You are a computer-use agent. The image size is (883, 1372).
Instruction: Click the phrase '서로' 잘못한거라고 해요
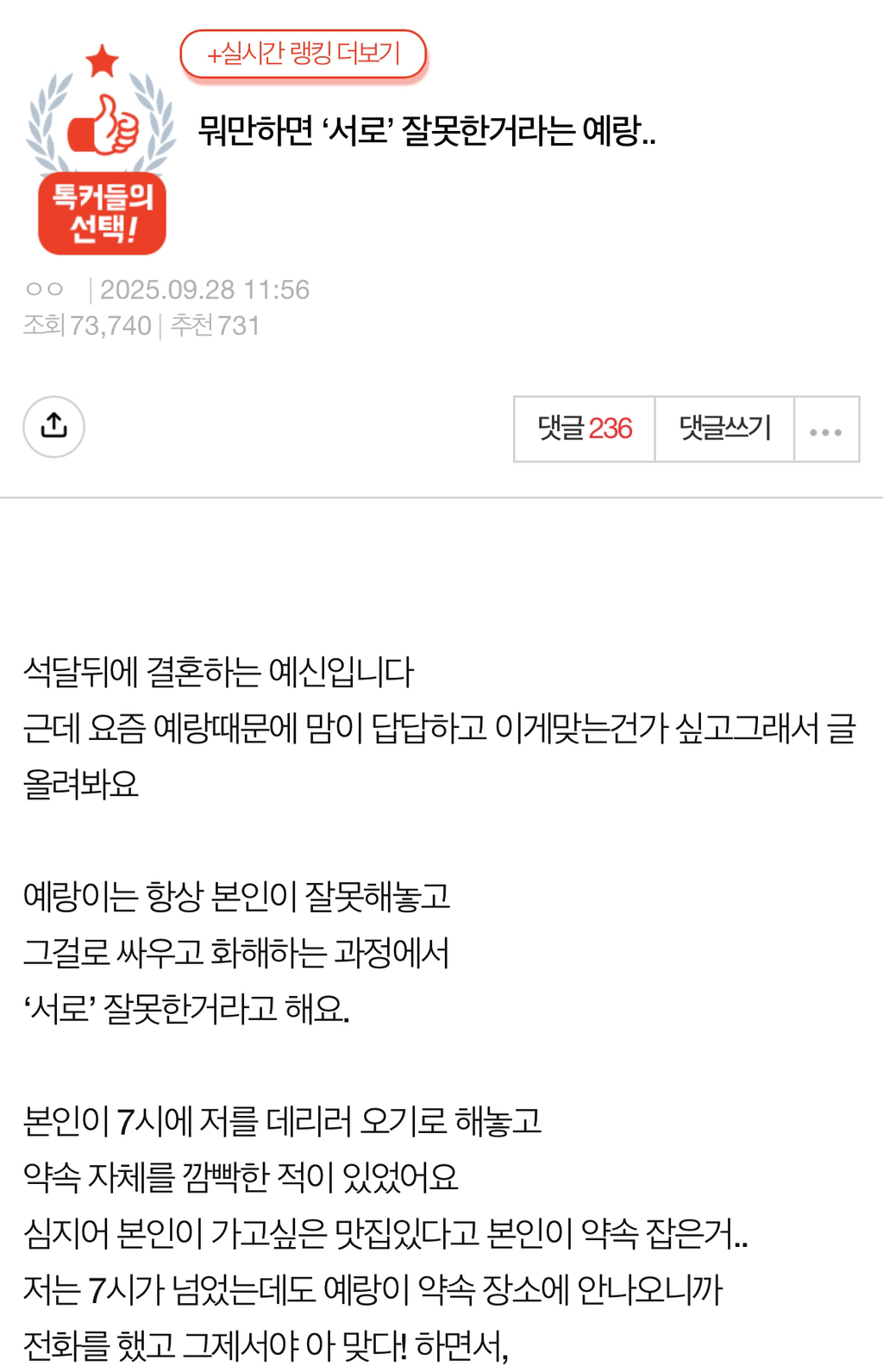[x=185, y=1010]
